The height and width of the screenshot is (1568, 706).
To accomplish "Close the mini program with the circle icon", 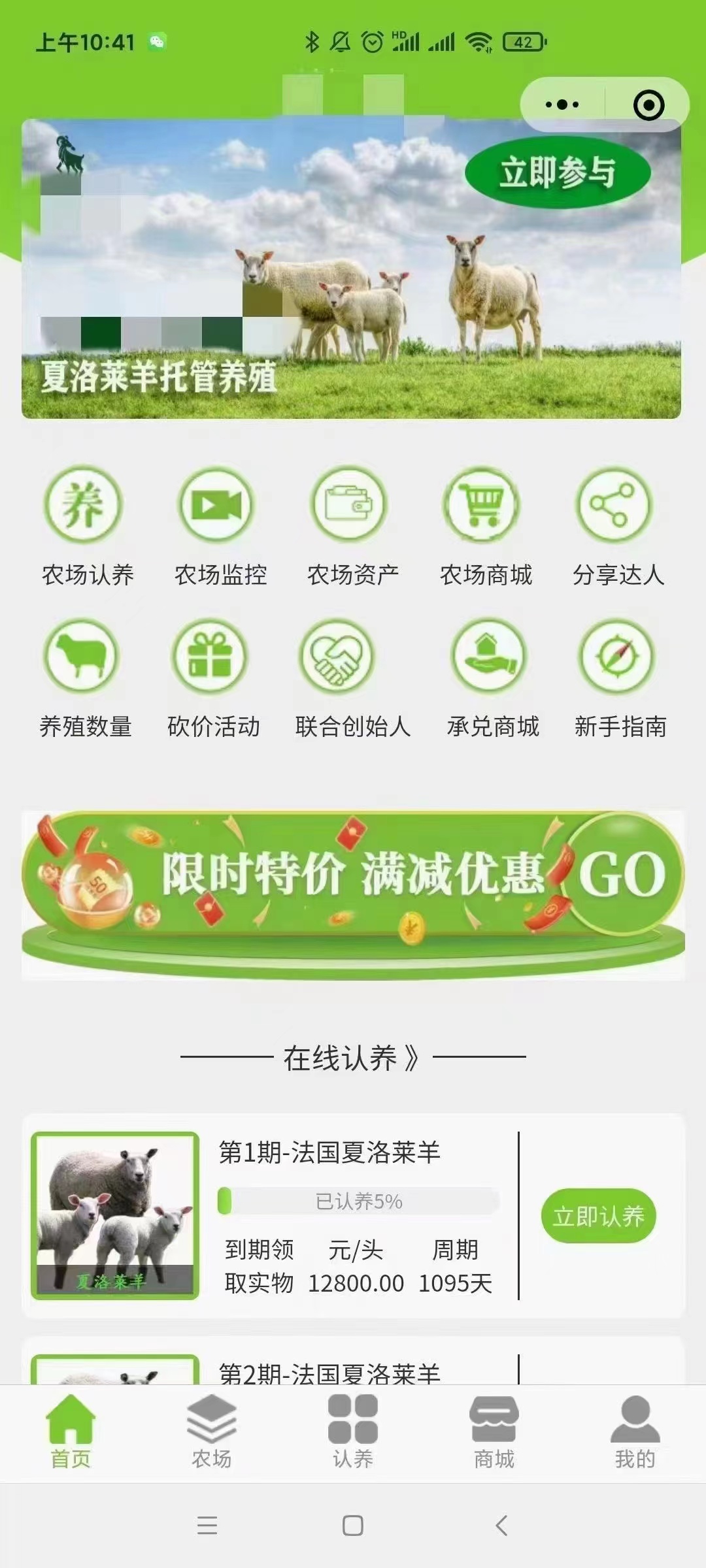I will [x=648, y=105].
